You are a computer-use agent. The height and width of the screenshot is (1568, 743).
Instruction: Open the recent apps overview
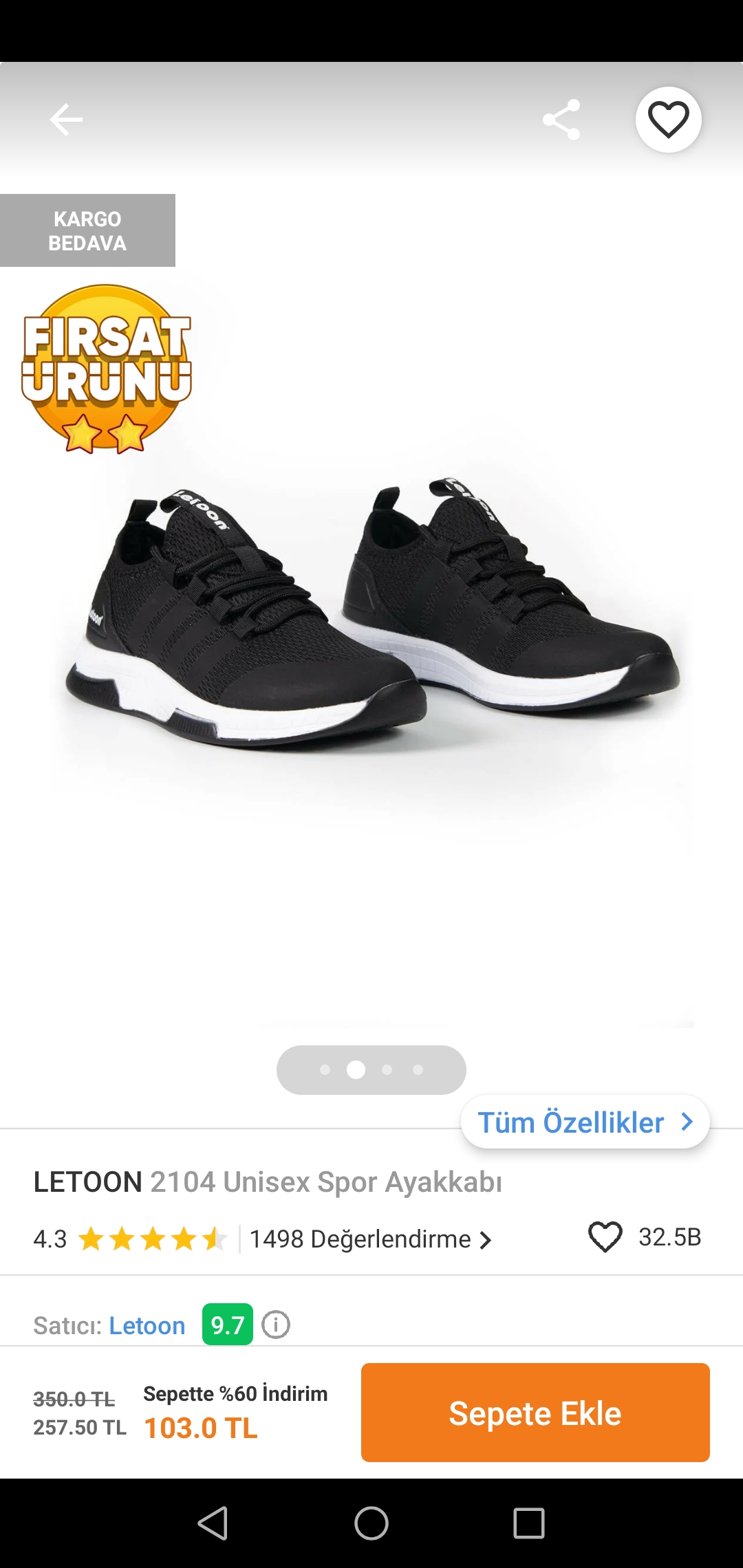point(529,1523)
